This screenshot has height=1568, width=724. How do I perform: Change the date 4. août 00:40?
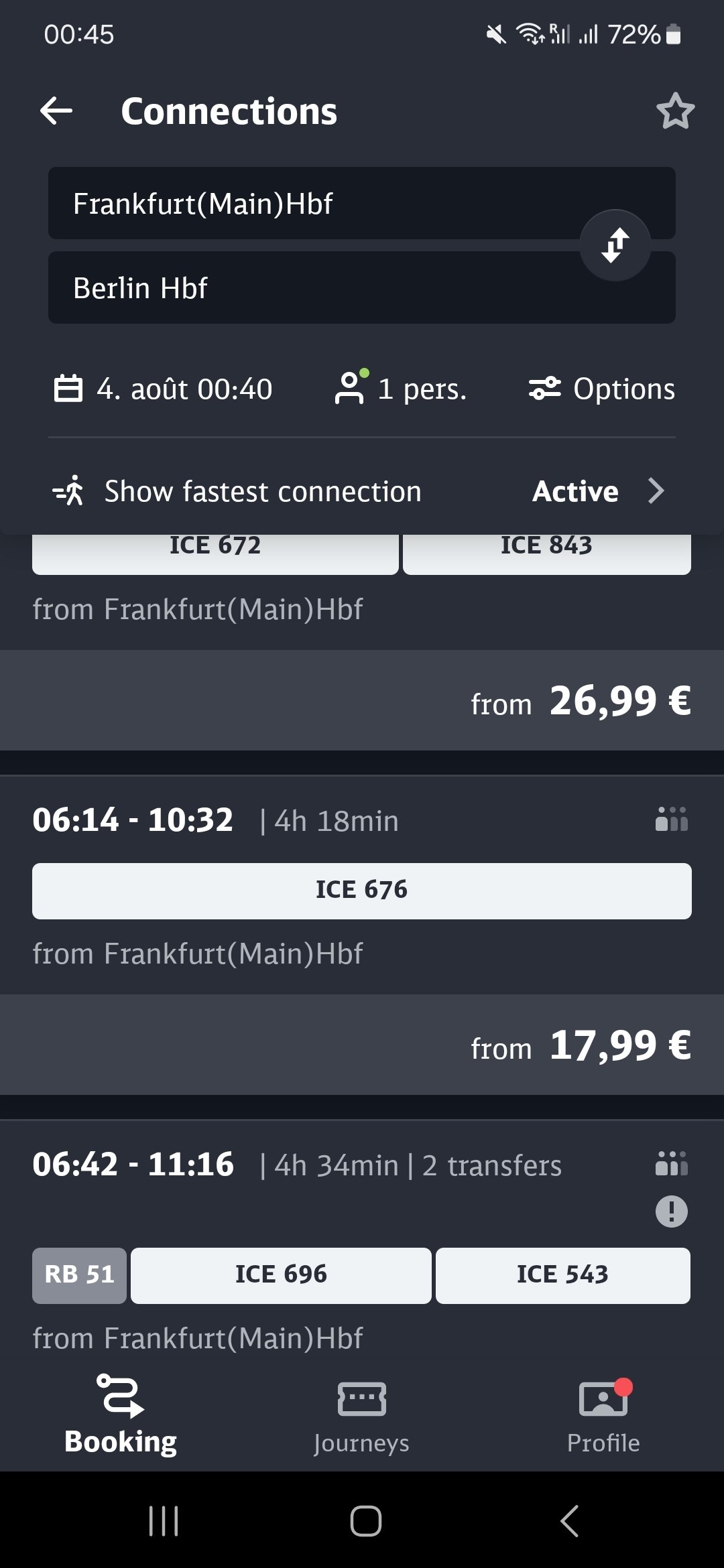point(163,389)
